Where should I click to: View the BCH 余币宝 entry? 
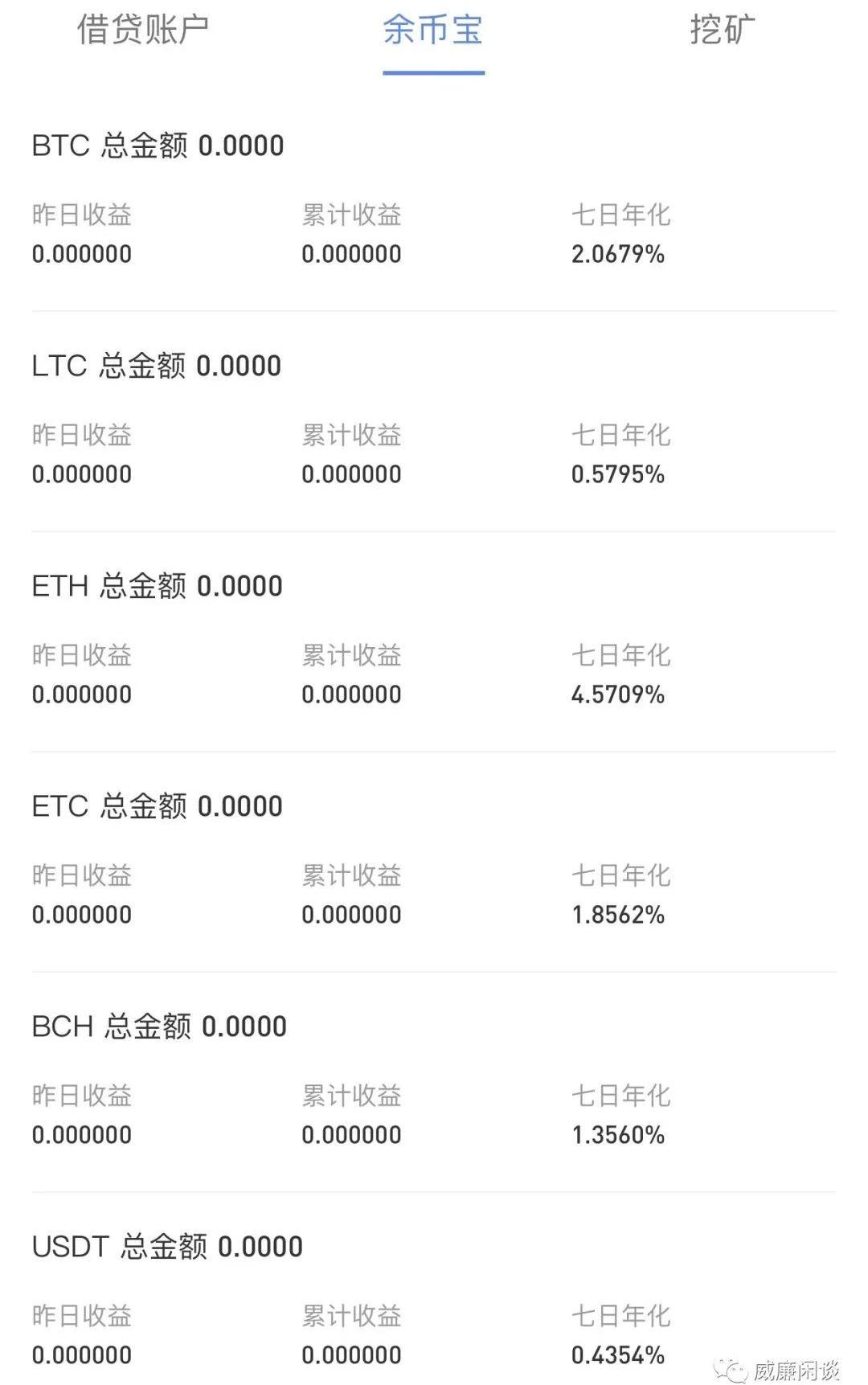click(159, 1027)
